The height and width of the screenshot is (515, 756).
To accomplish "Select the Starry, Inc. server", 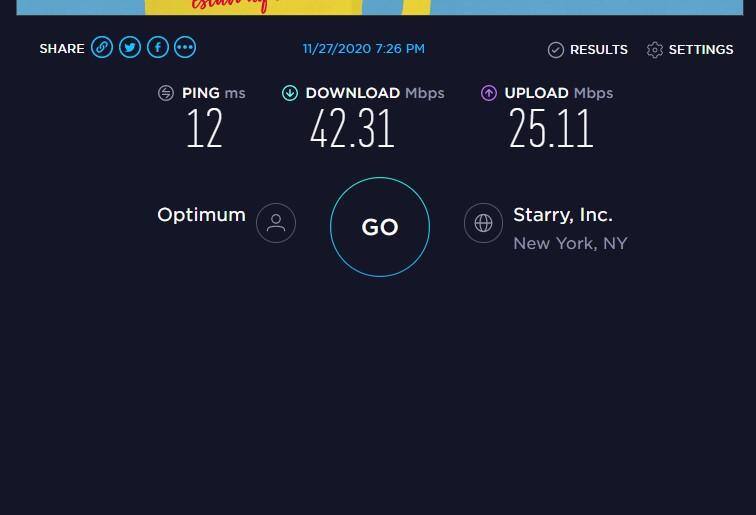I will (562, 215).
